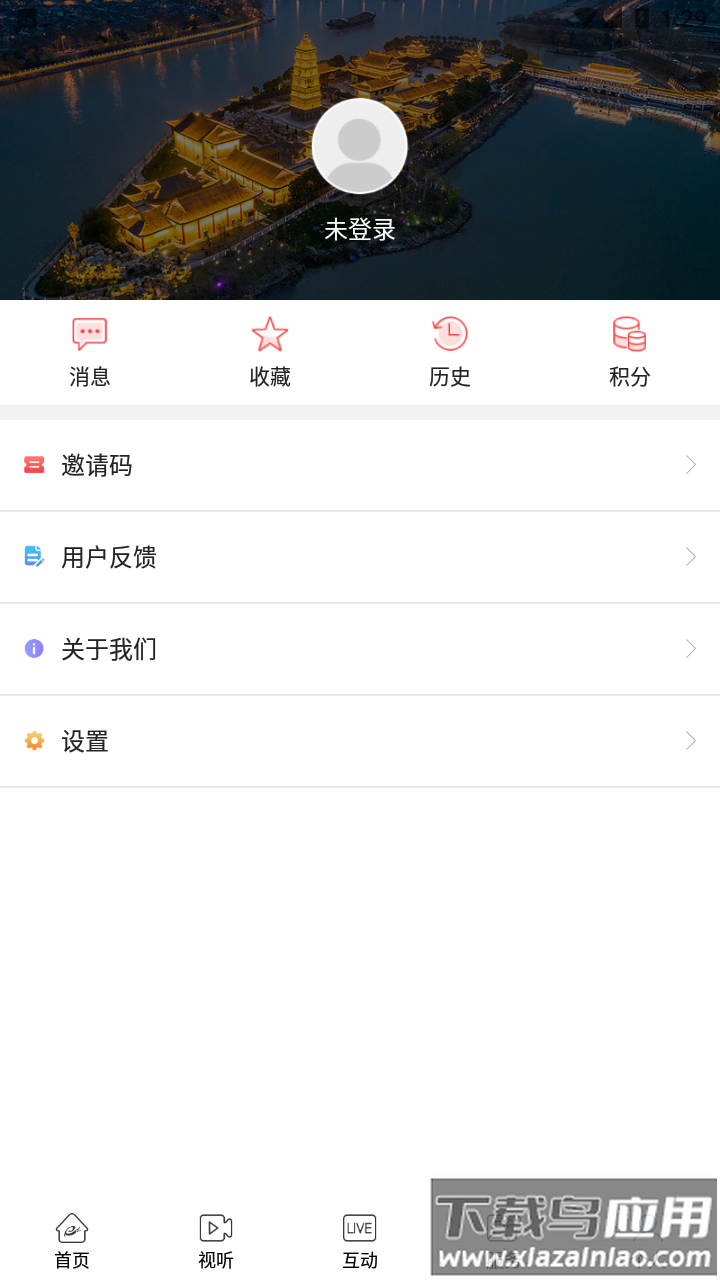Check 积分 points

(x=629, y=352)
